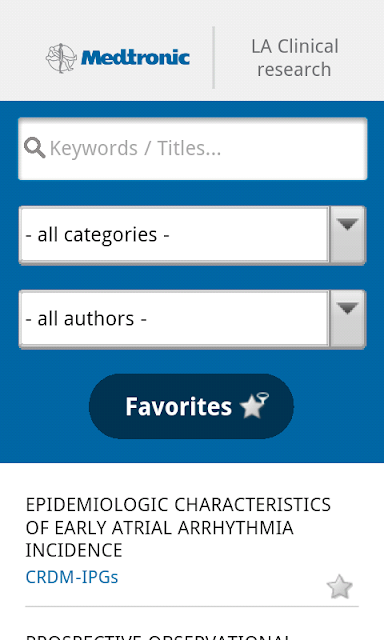
Task: Open the all authors dropdown
Action: point(192,319)
